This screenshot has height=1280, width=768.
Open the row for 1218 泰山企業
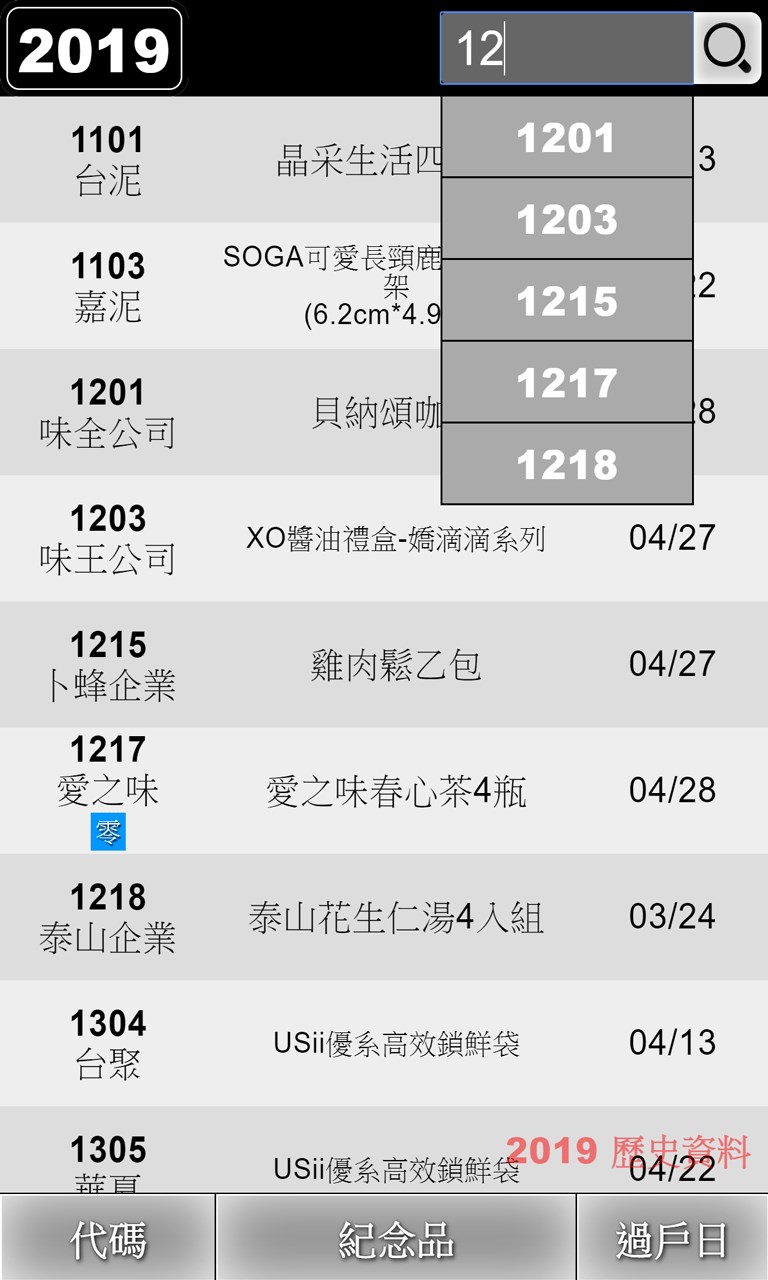coord(384,916)
